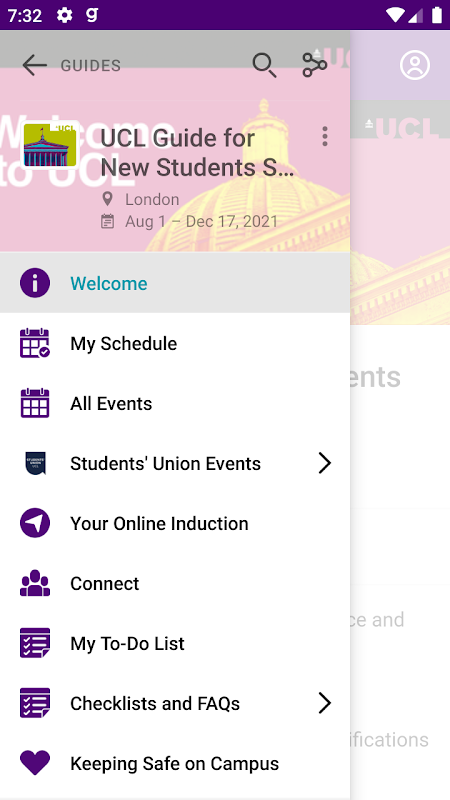Screen dimensions: 450x800
Task: Open the guide's overflow menu
Action: click(x=324, y=137)
